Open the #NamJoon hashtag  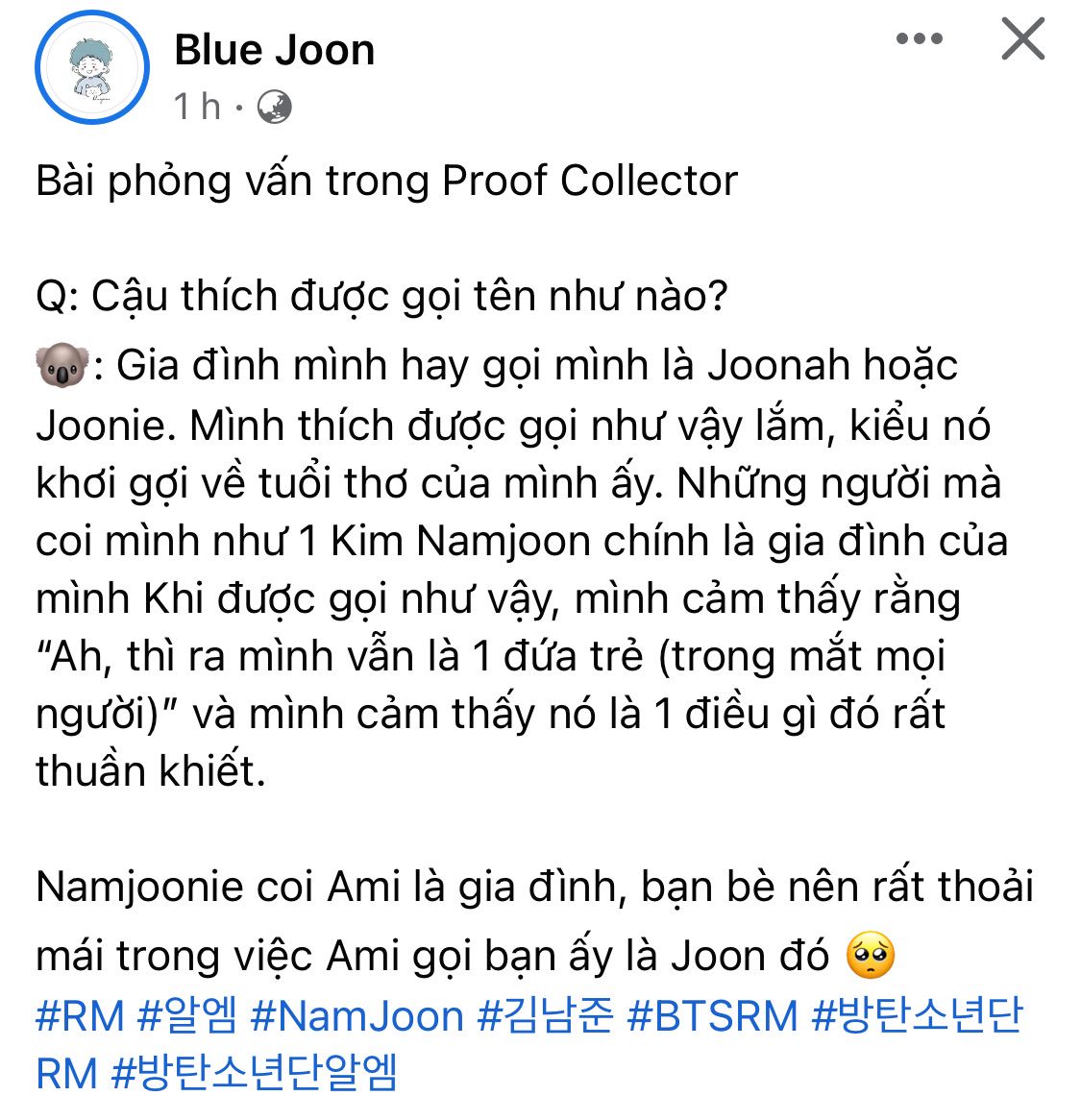[x=356, y=1015]
